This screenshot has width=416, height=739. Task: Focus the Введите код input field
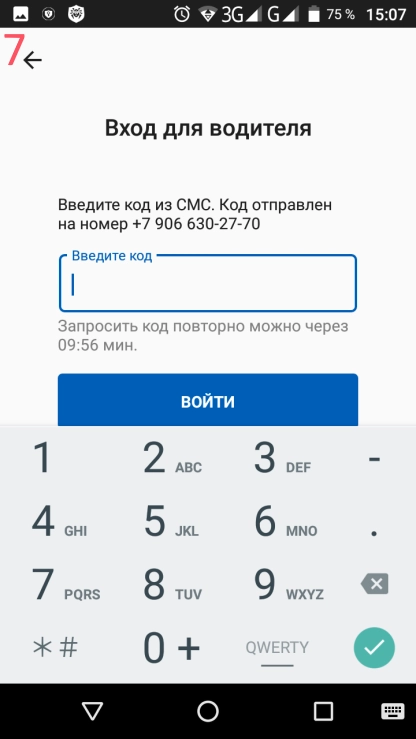click(208, 283)
